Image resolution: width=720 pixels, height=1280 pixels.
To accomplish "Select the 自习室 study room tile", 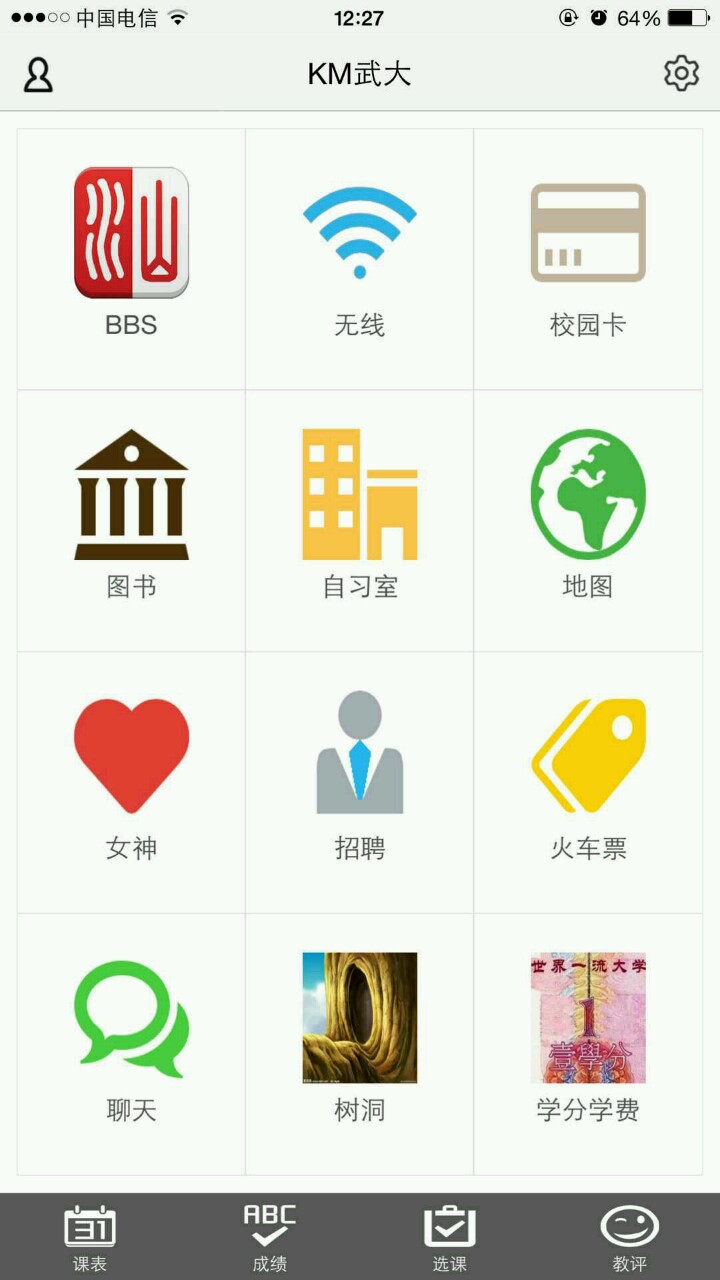I will pyautogui.click(x=359, y=516).
